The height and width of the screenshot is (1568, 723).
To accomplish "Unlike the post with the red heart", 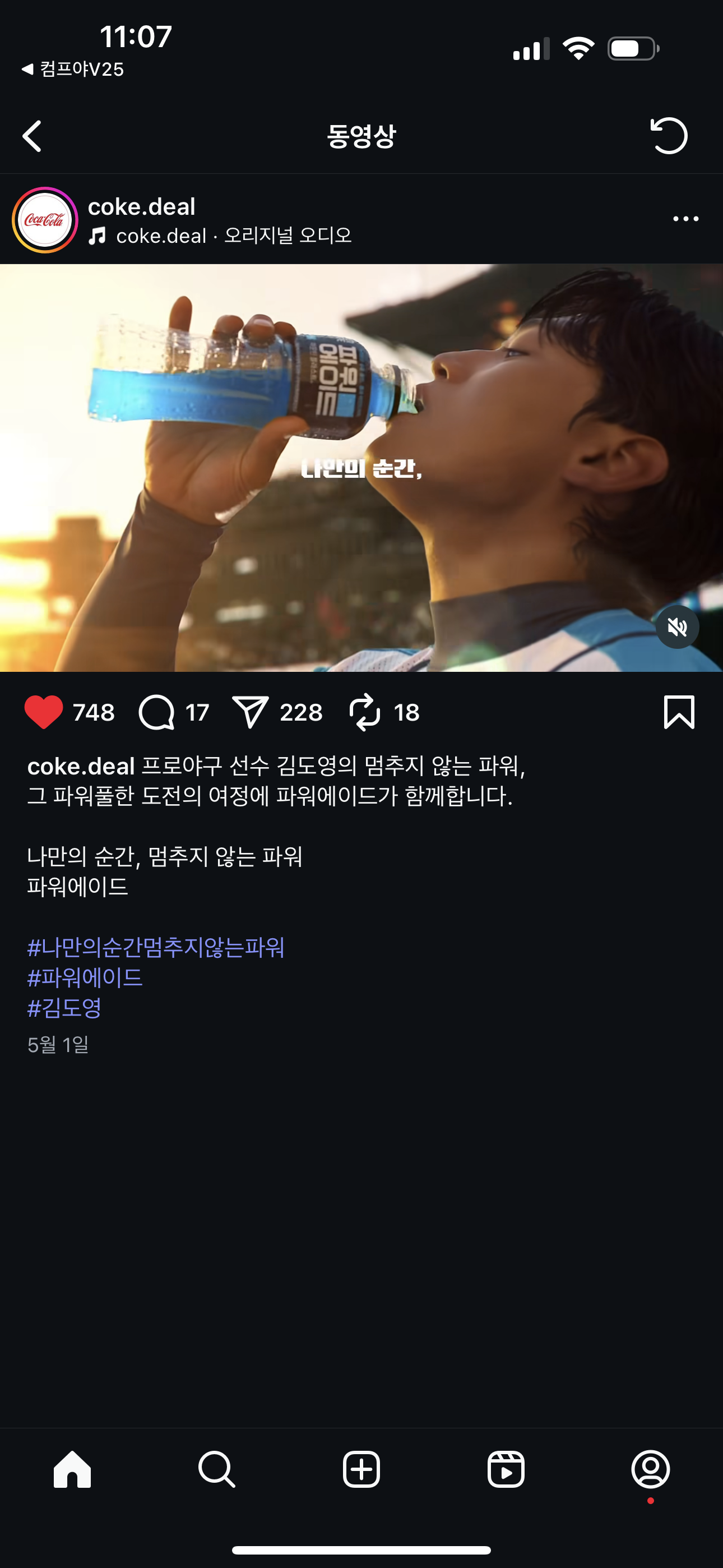I will click(44, 712).
